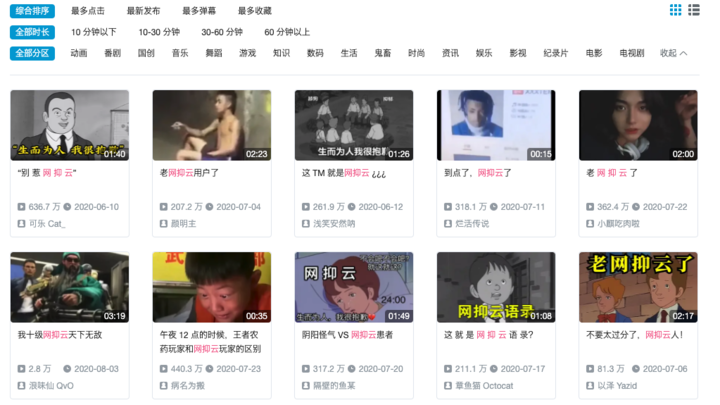Open video "到点了，网抑云"
The height and width of the screenshot is (405, 720).
[480, 172]
